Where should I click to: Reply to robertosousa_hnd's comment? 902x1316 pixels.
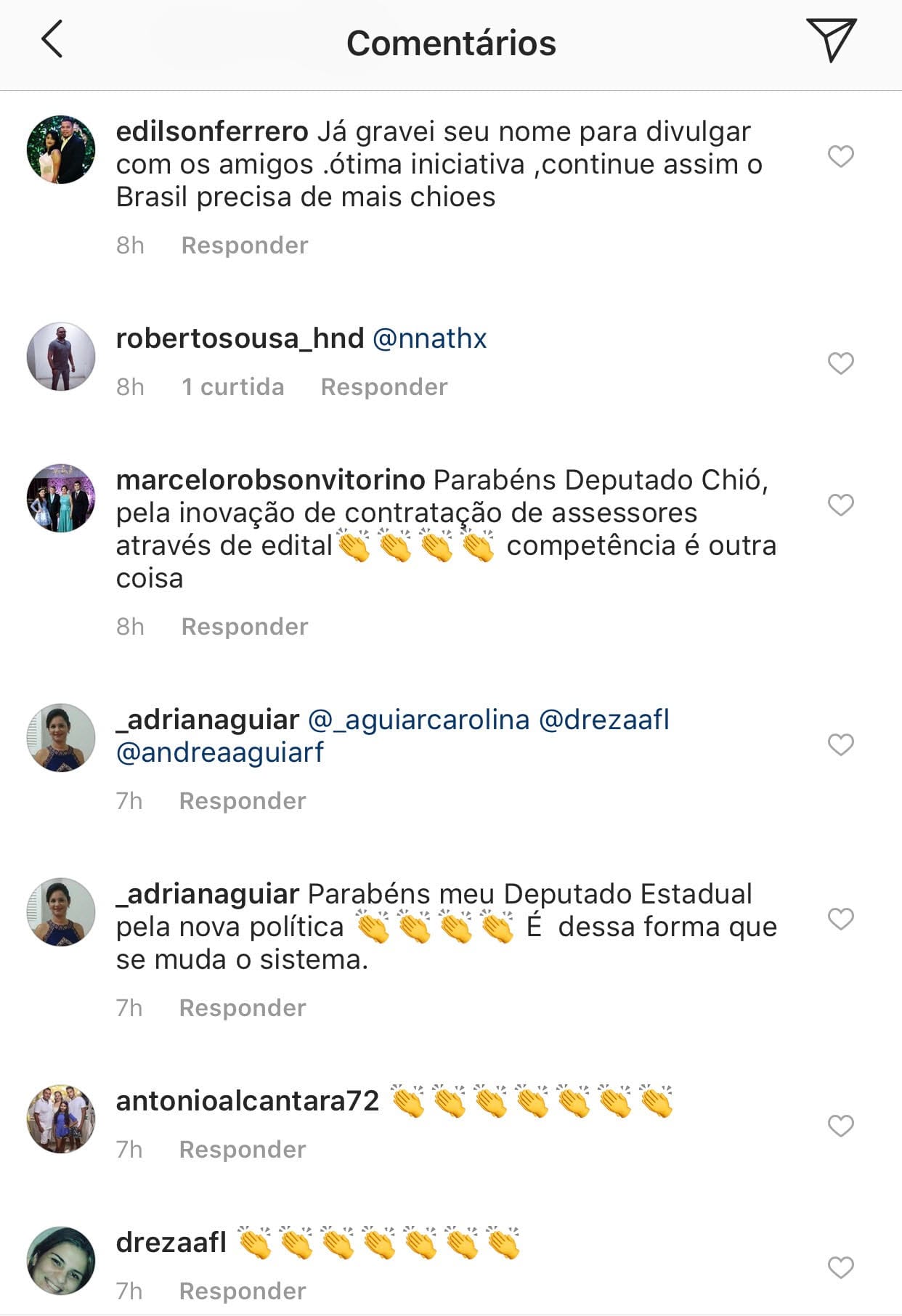click(384, 387)
